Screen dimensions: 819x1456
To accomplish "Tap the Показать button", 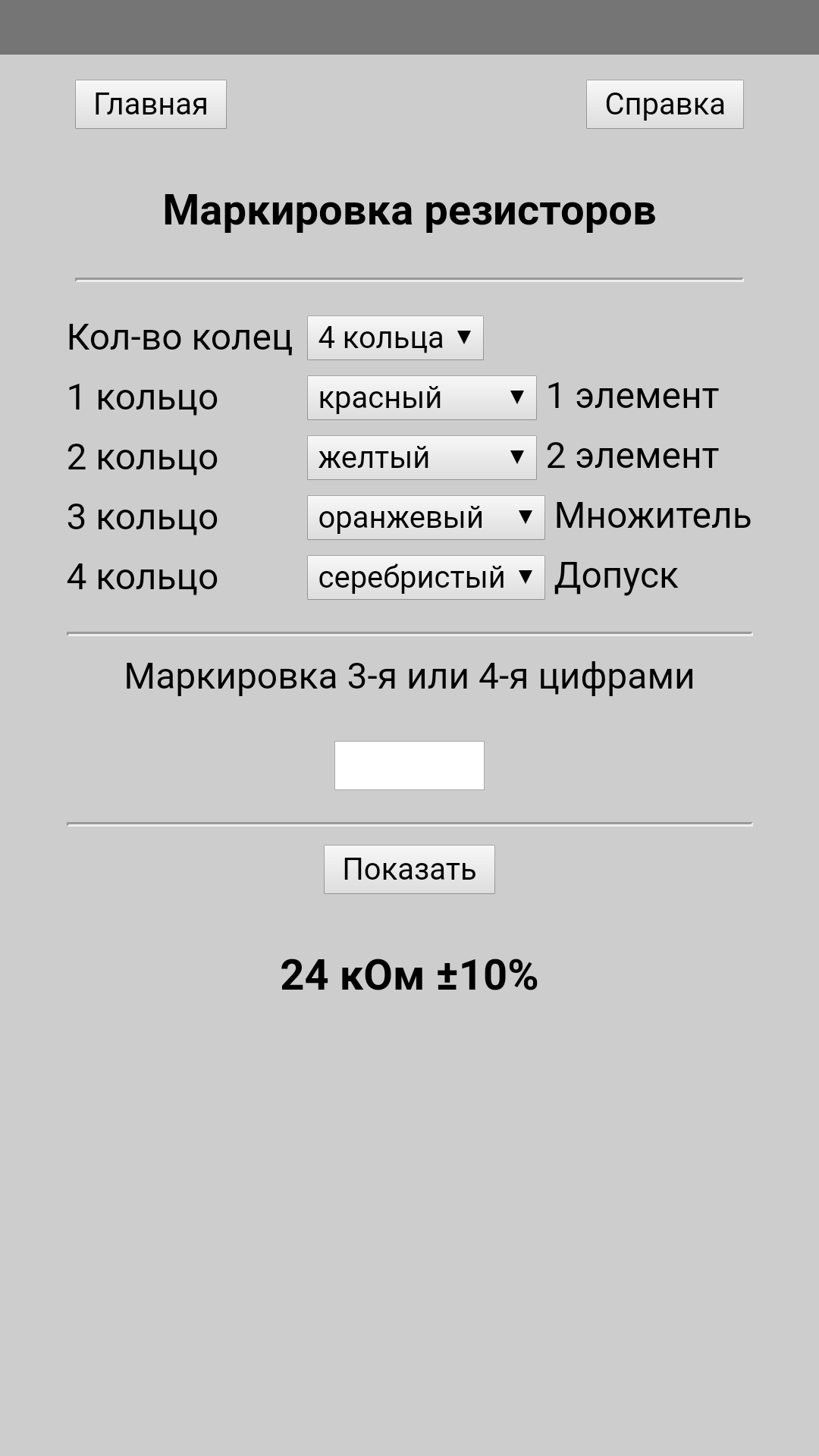I will (x=409, y=869).
